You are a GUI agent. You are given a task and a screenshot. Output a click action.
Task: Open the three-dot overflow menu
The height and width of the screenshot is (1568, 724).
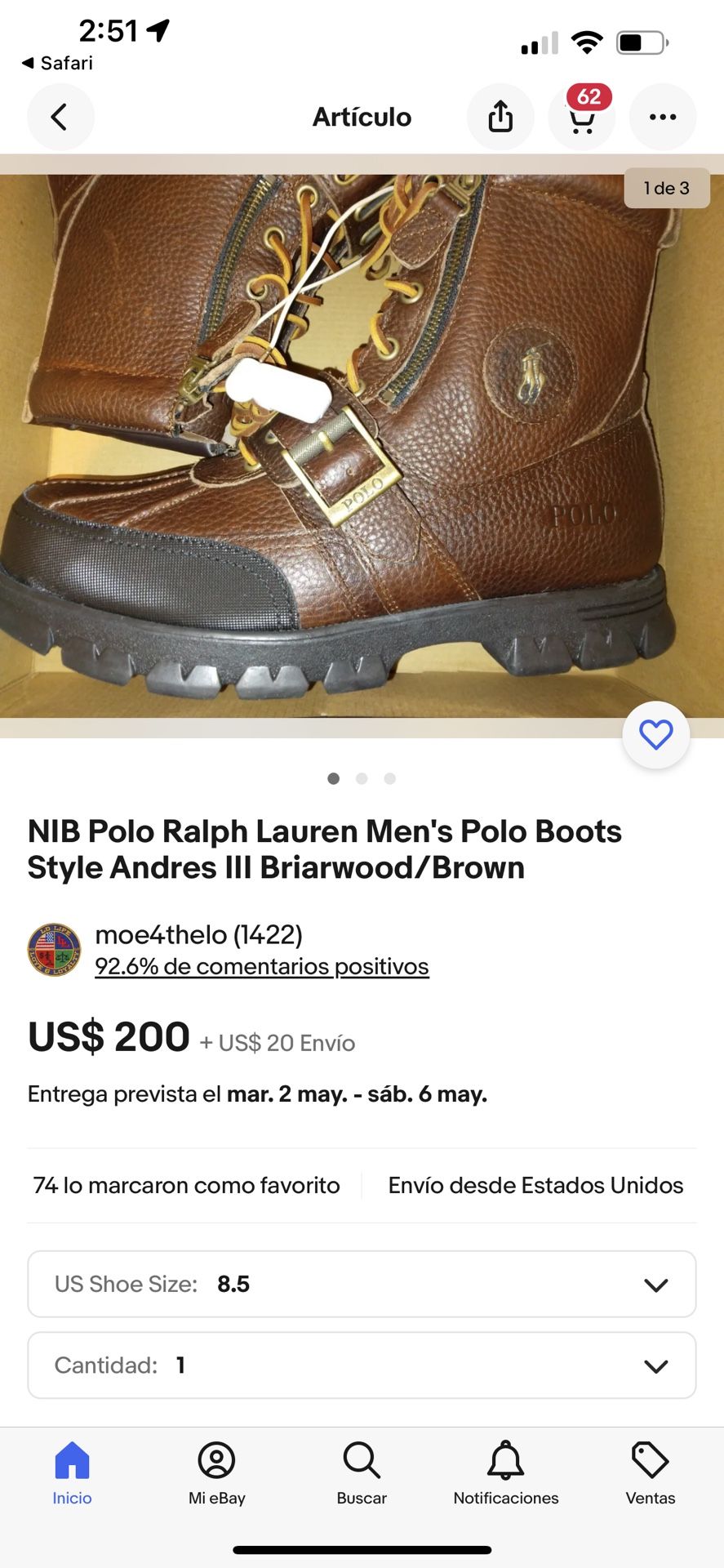[662, 117]
